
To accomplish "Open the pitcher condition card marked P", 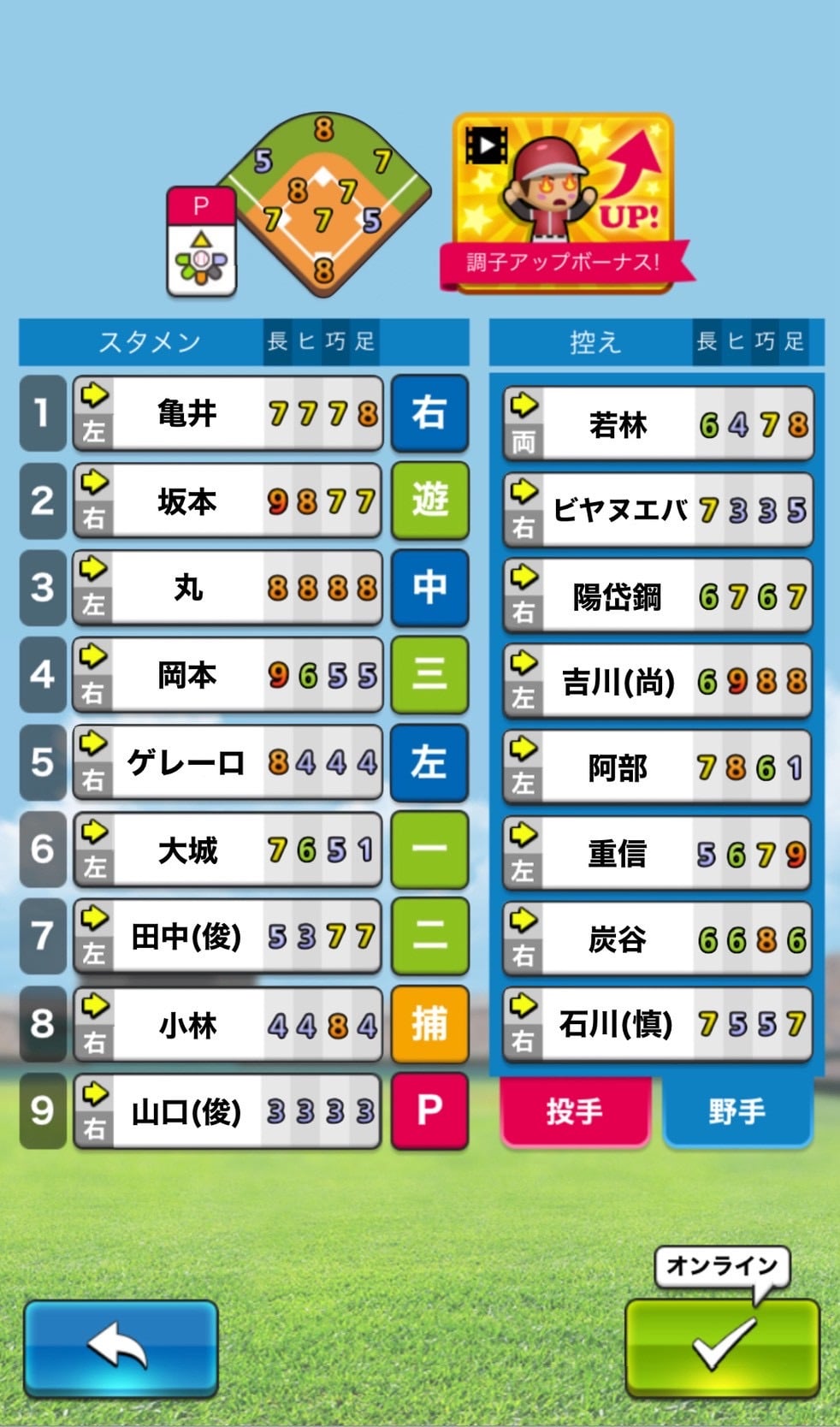I will pos(202,242).
